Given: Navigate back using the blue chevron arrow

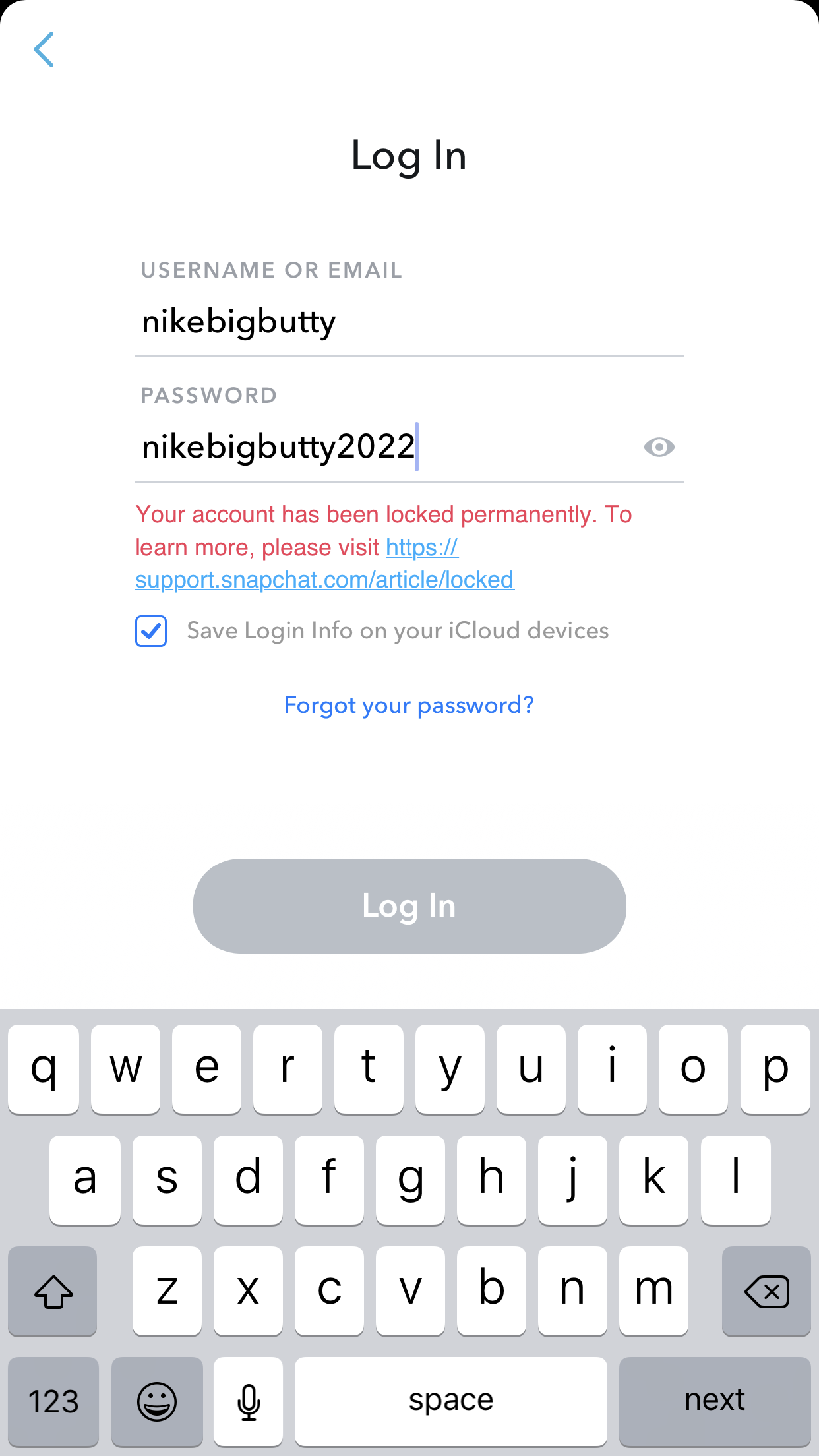Looking at the screenshot, I should (45, 50).
